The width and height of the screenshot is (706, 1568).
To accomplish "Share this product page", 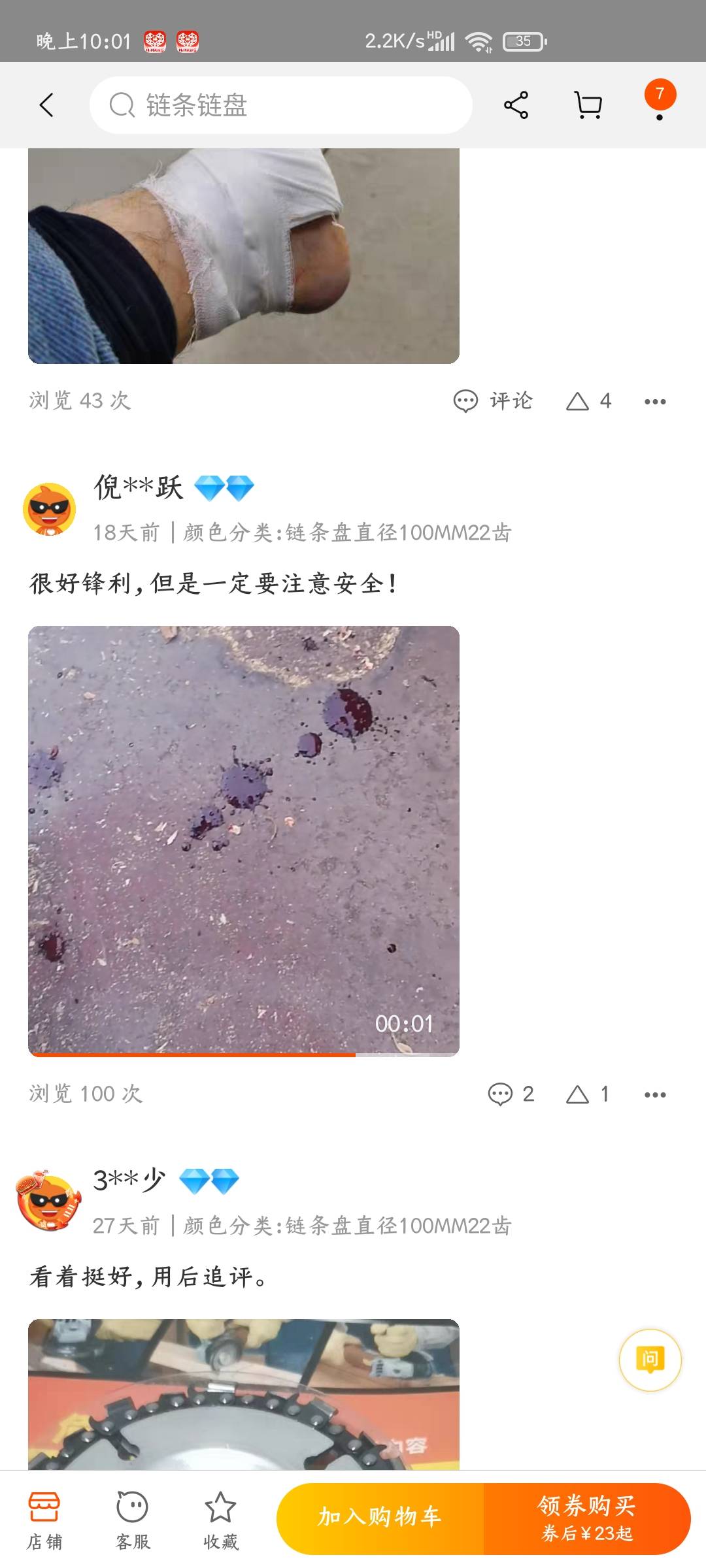I will click(x=516, y=105).
